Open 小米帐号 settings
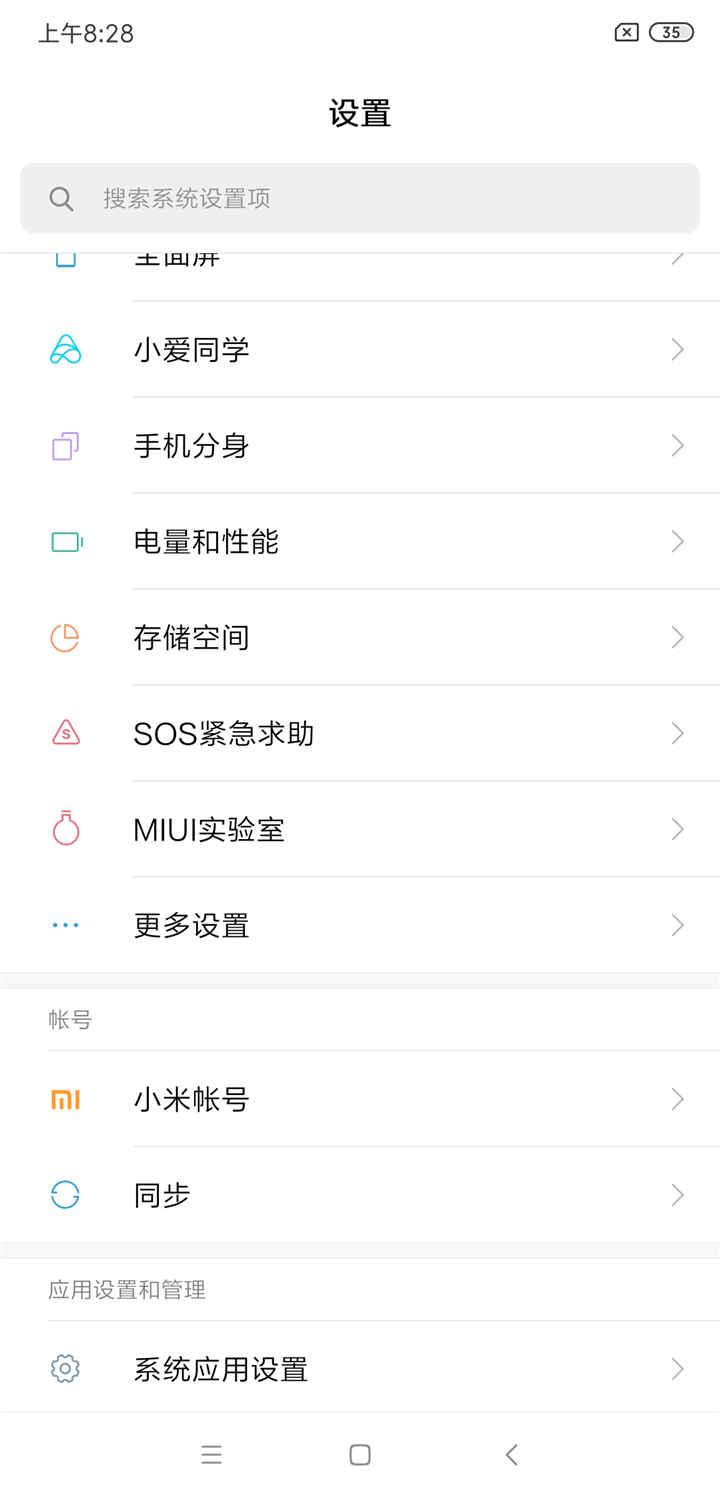This screenshot has height=1498, width=720. (x=360, y=1099)
